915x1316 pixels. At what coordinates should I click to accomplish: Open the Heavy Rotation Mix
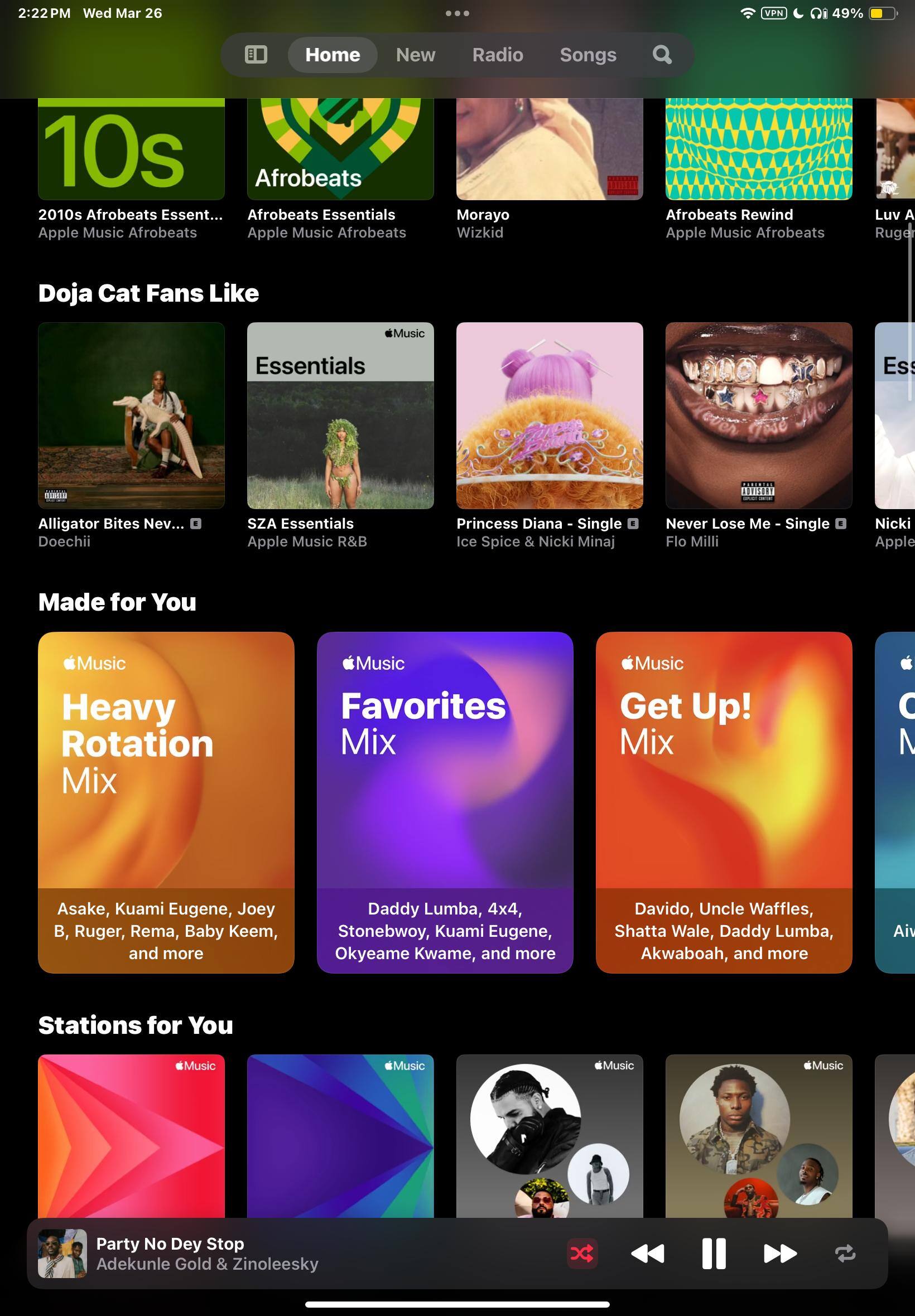pos(166,801)
